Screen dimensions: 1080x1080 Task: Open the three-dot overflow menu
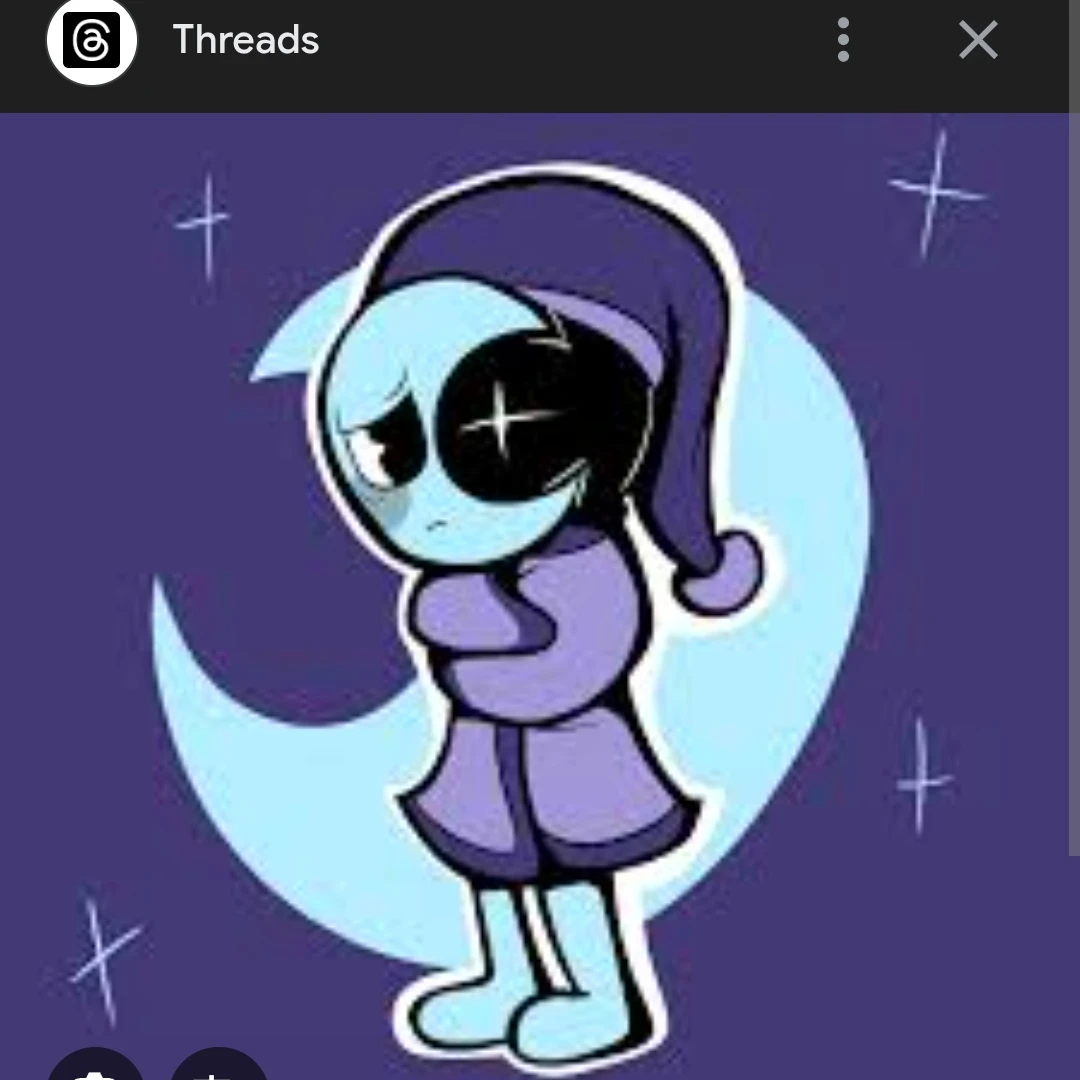click(843, 42)
